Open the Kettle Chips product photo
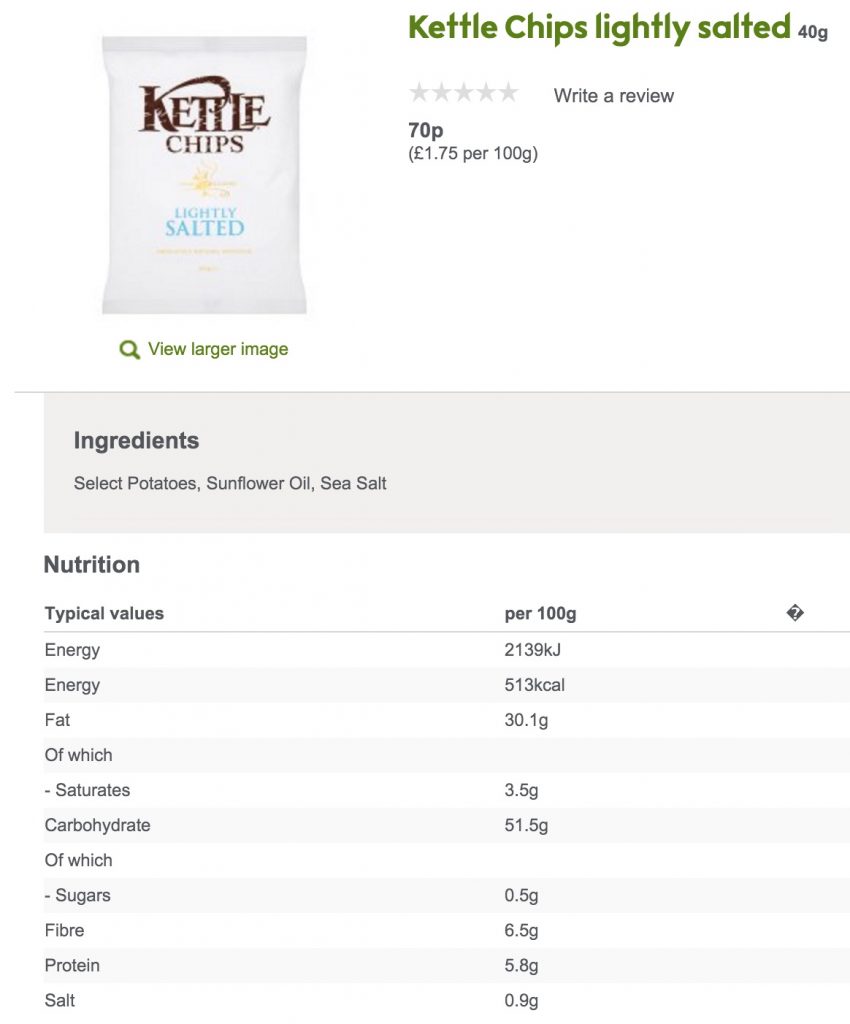Image resolution: width=850 pixels, height=1024 pixels. [205, 175]
